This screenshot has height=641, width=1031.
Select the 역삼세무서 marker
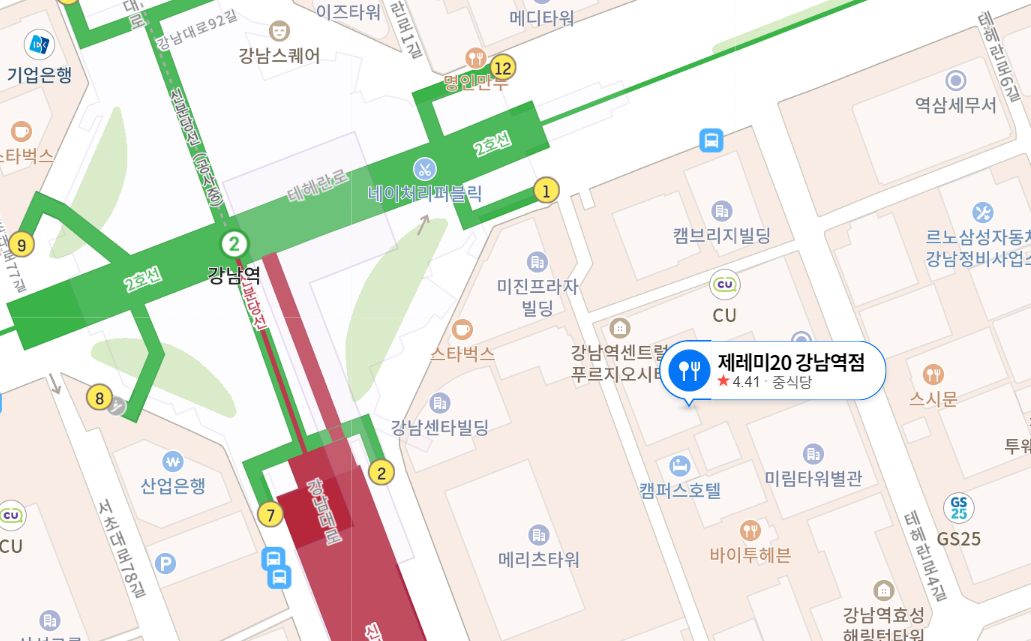coord(956,80)
